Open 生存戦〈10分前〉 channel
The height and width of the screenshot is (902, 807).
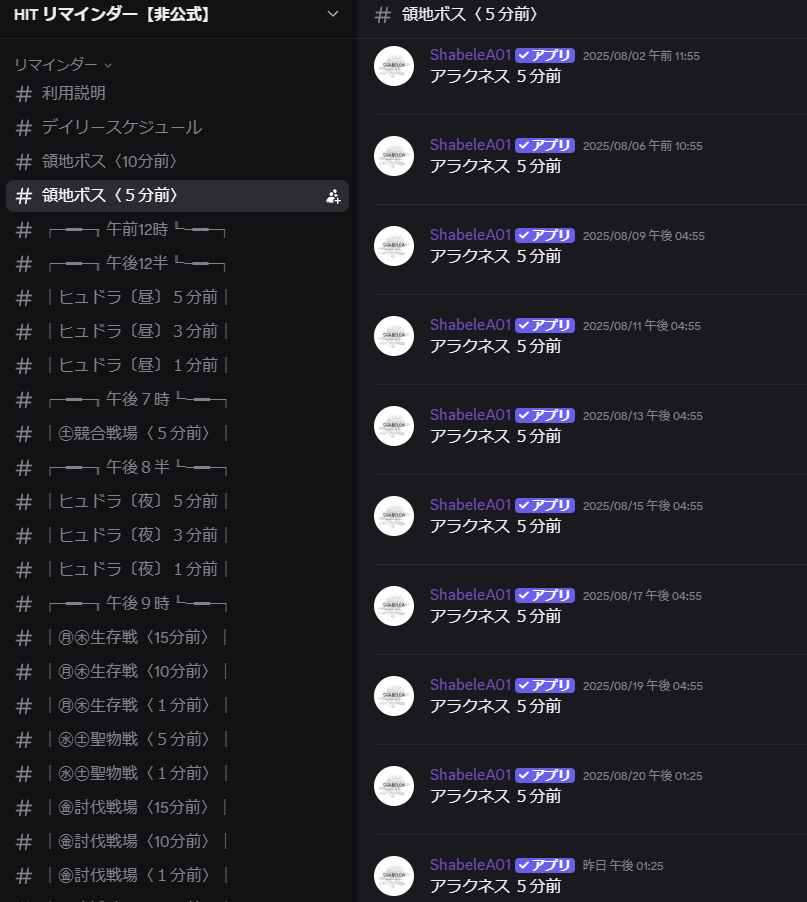(138, 671)
